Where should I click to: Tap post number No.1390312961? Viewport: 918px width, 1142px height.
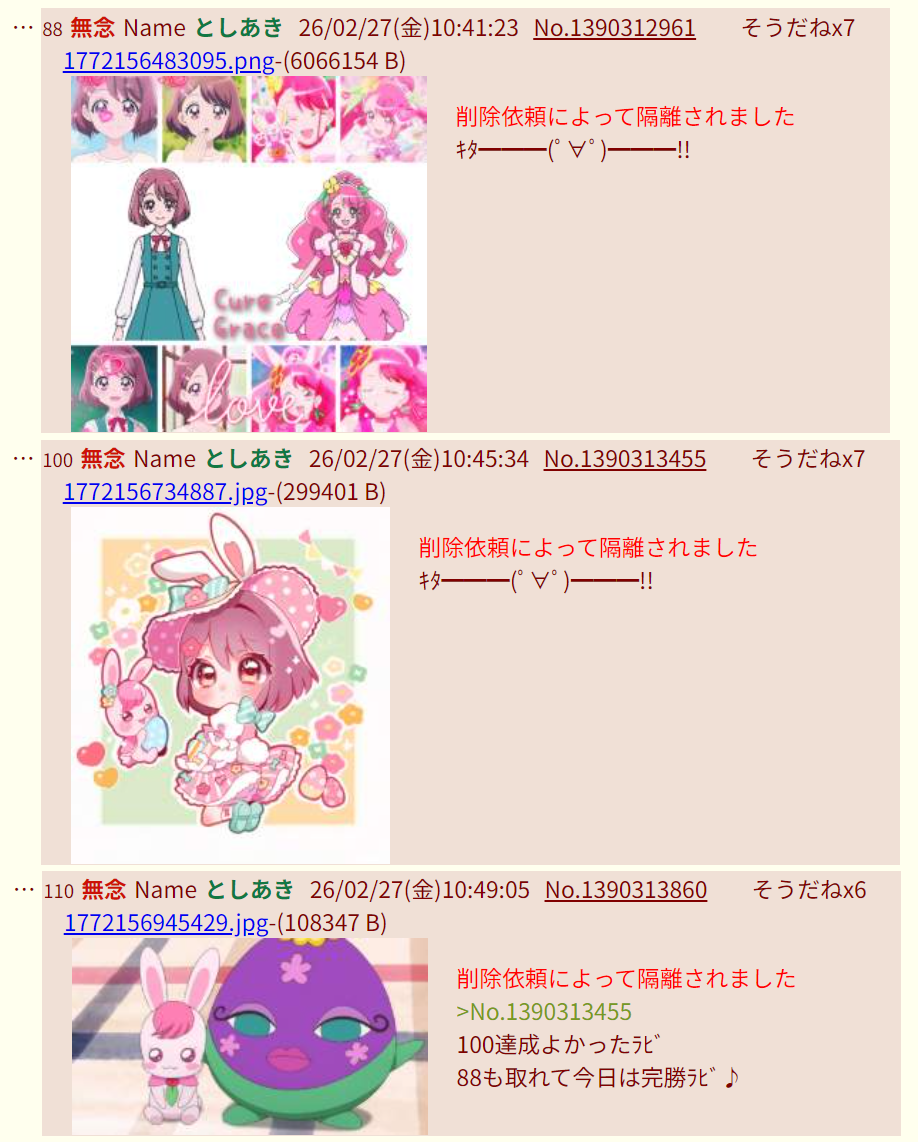click(614, 28)
